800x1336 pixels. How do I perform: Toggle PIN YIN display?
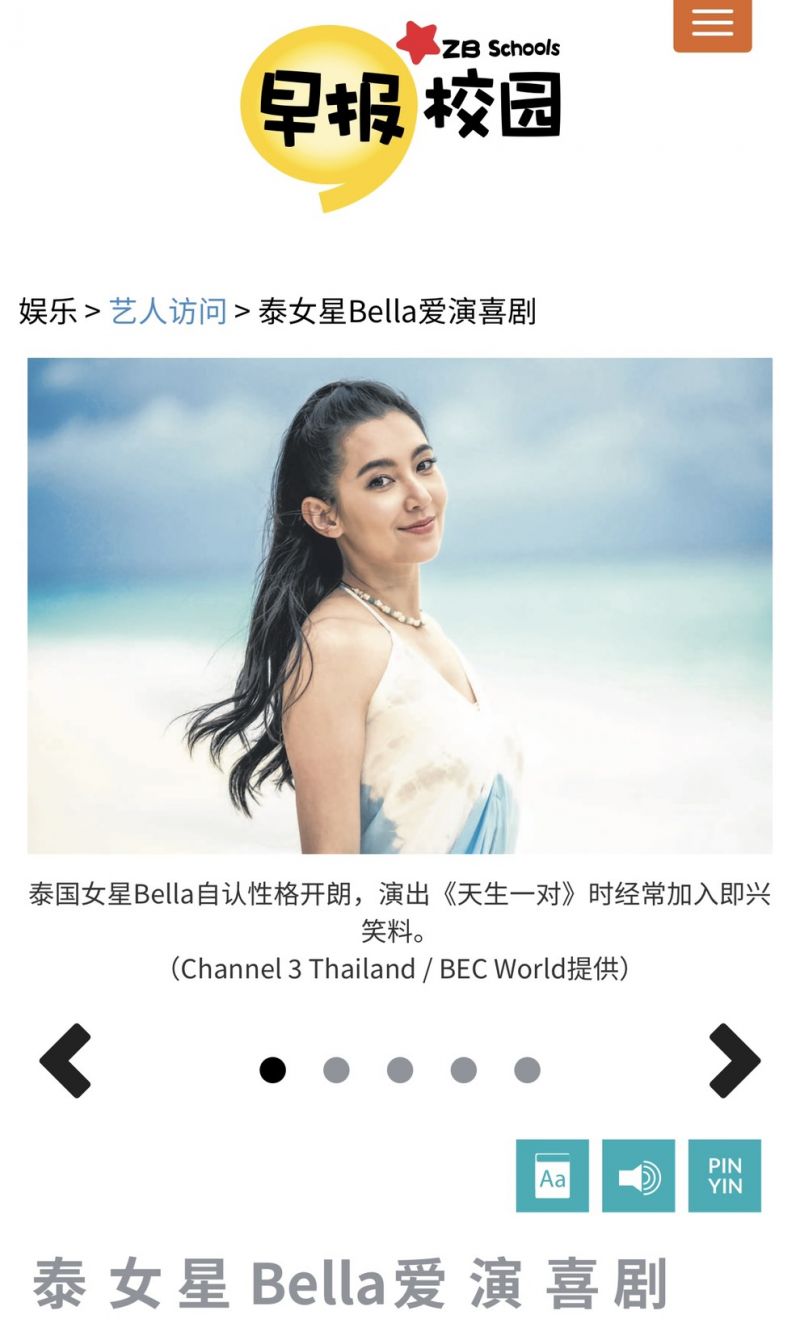tap(724, 1176)
